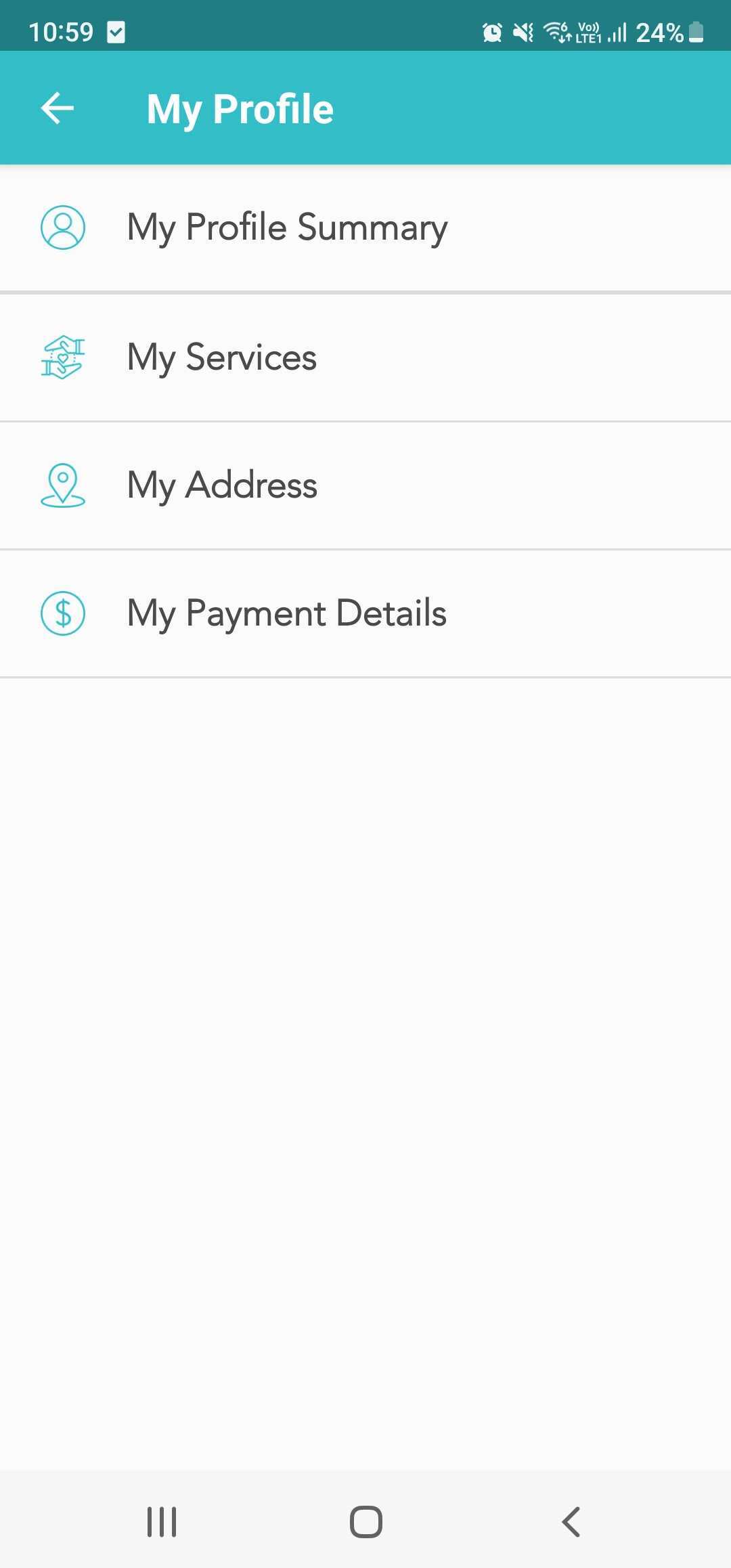Viewport: 731px width, 1568px height.
Task: Open the alarm icon in status bar
Action: (x=492, y=32)
